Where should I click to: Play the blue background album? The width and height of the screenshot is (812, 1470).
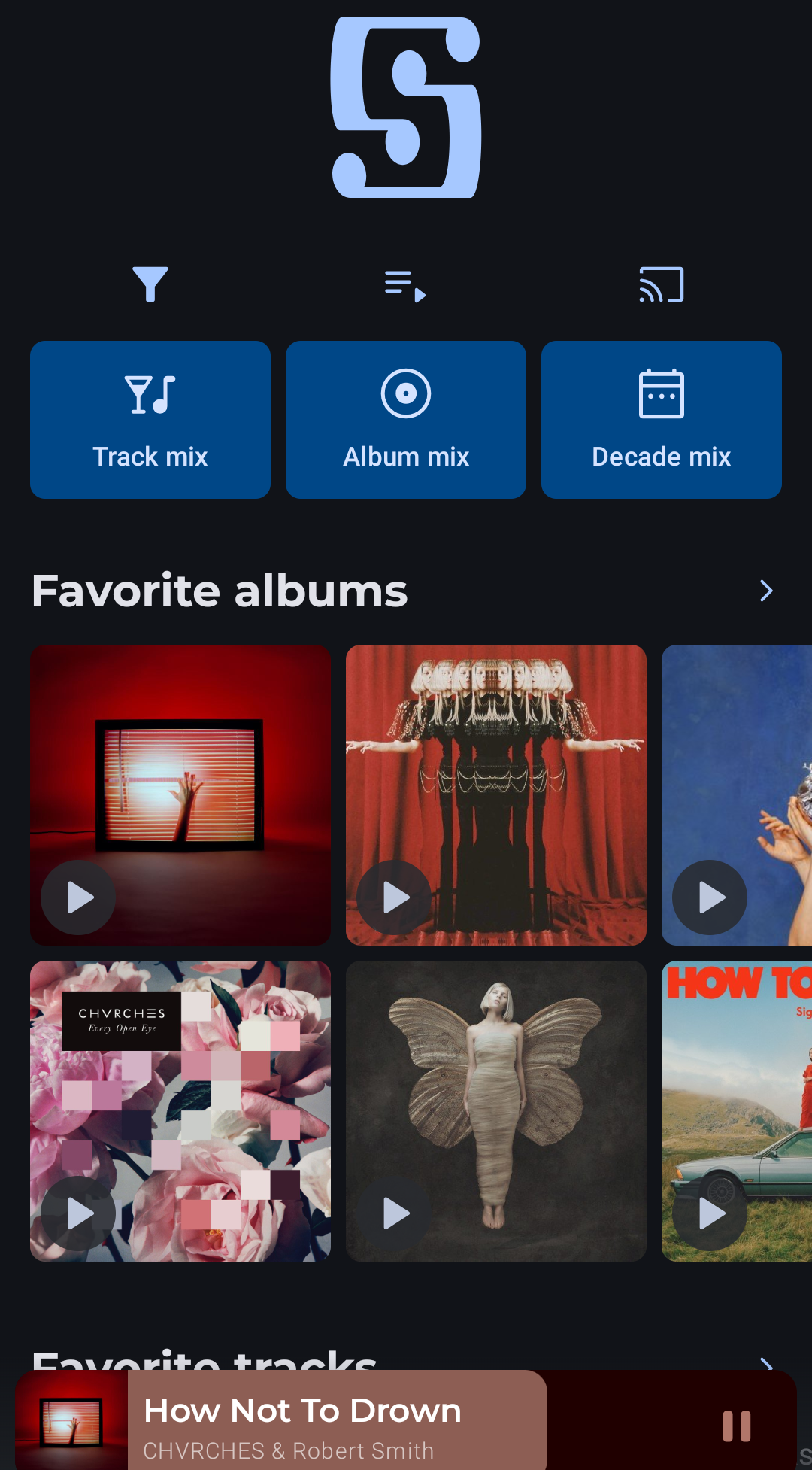tap(710, 897)
